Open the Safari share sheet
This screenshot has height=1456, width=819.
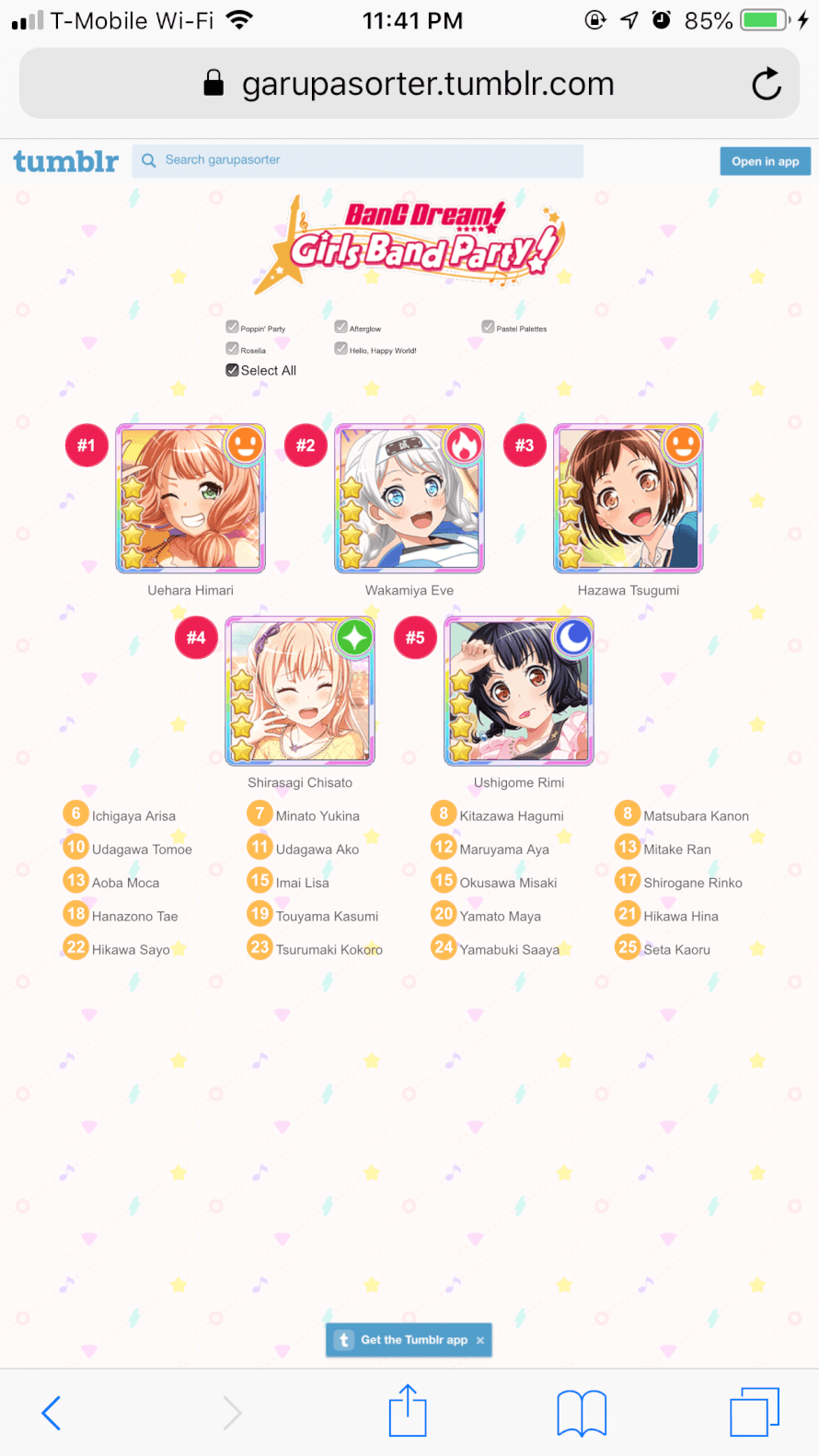coord(408,1411)
